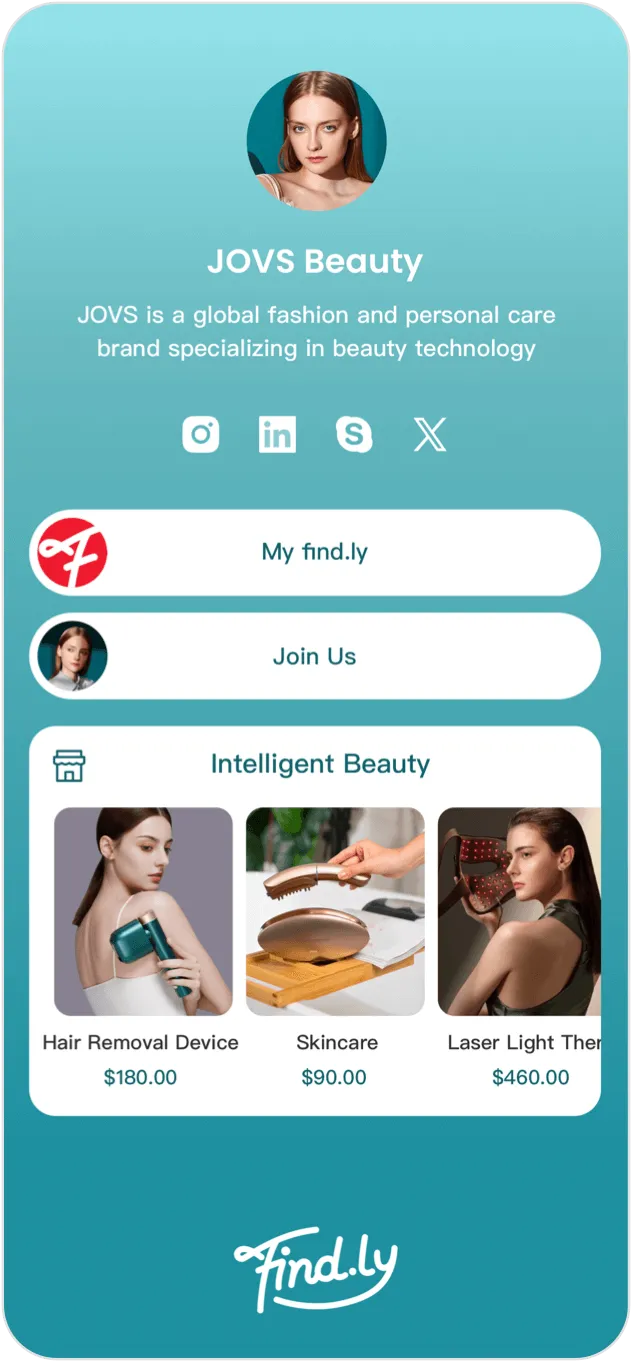632x1362 pixels.
Task: View the Hair Removal Device product
Action: pos(143,912)
